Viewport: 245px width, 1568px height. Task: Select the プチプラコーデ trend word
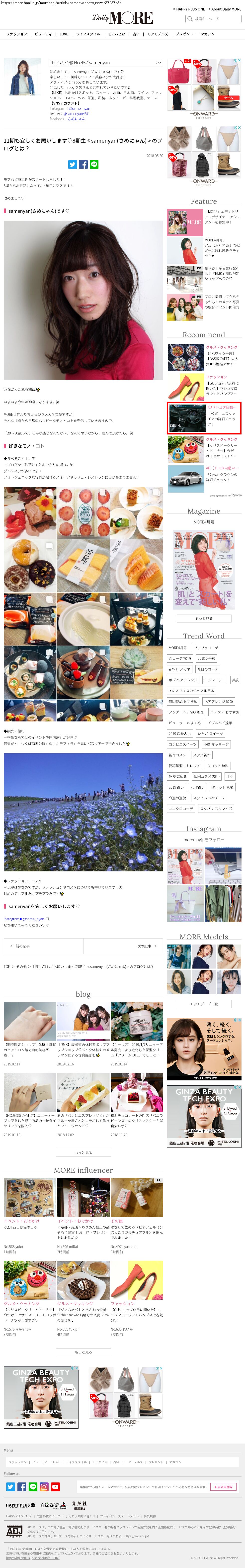pyautogui.click(x=206, y=648)
